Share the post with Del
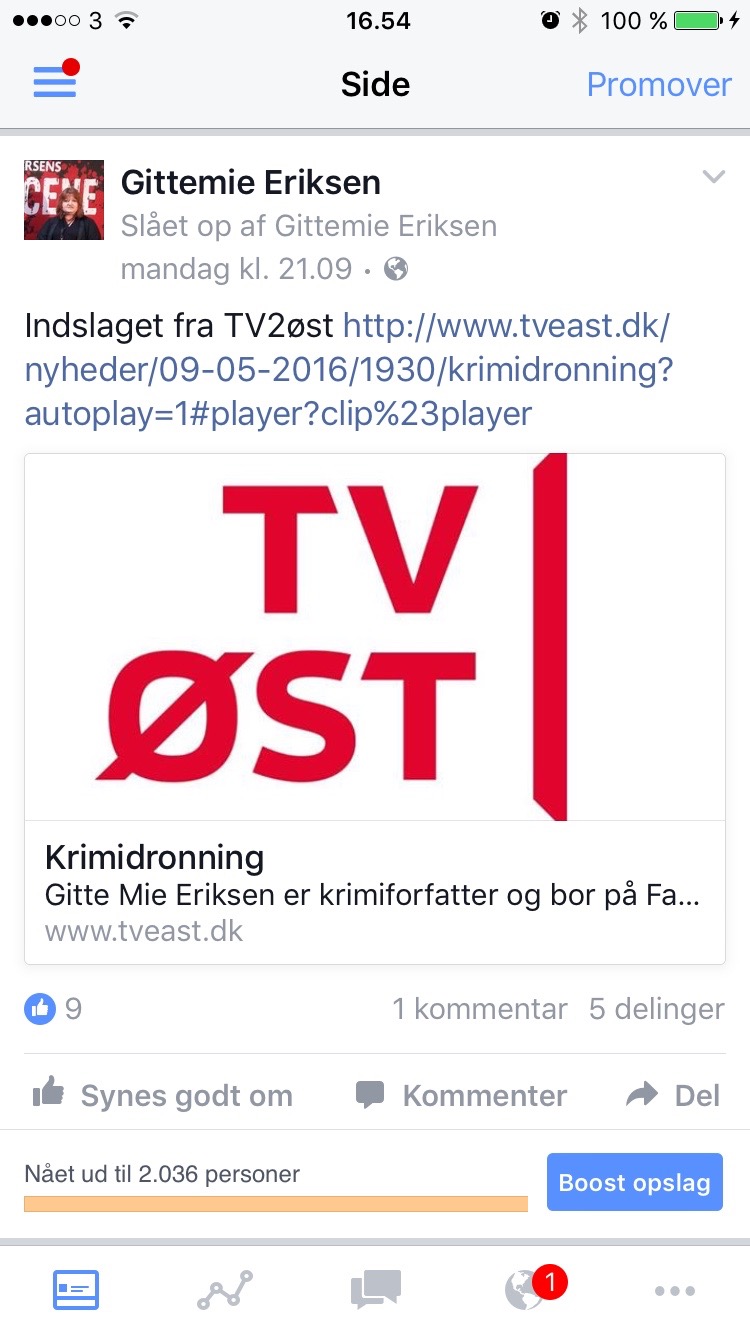This screenshot has width=750, height=1334. [x=672, y=1095]
